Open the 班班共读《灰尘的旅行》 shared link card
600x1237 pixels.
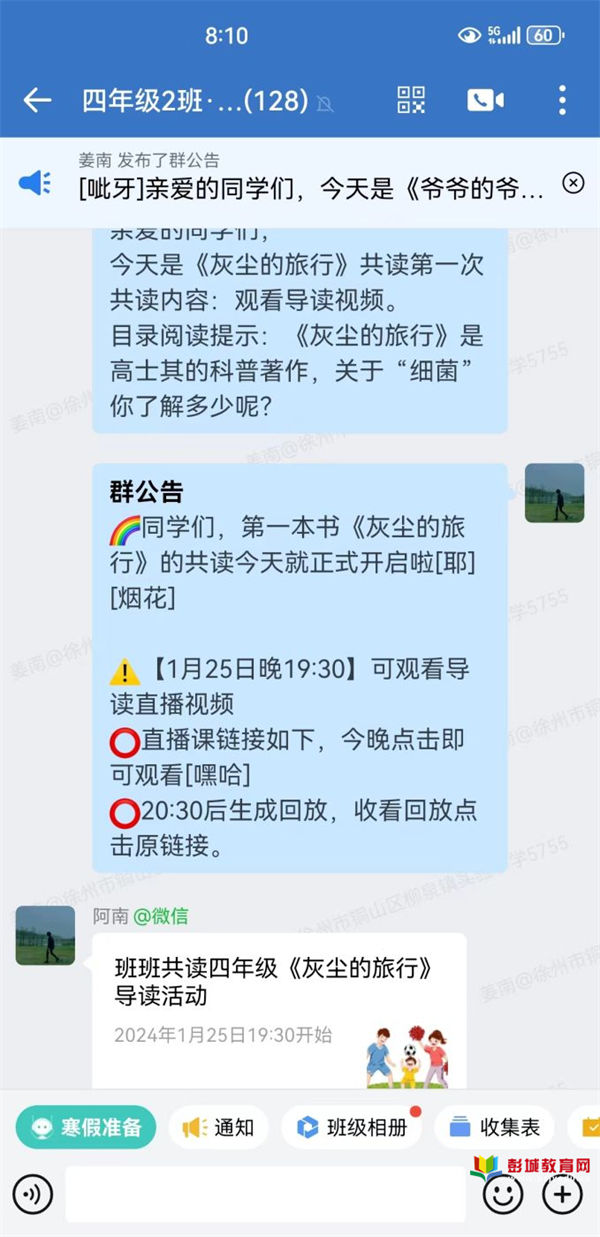click(x=279, y=1010)
